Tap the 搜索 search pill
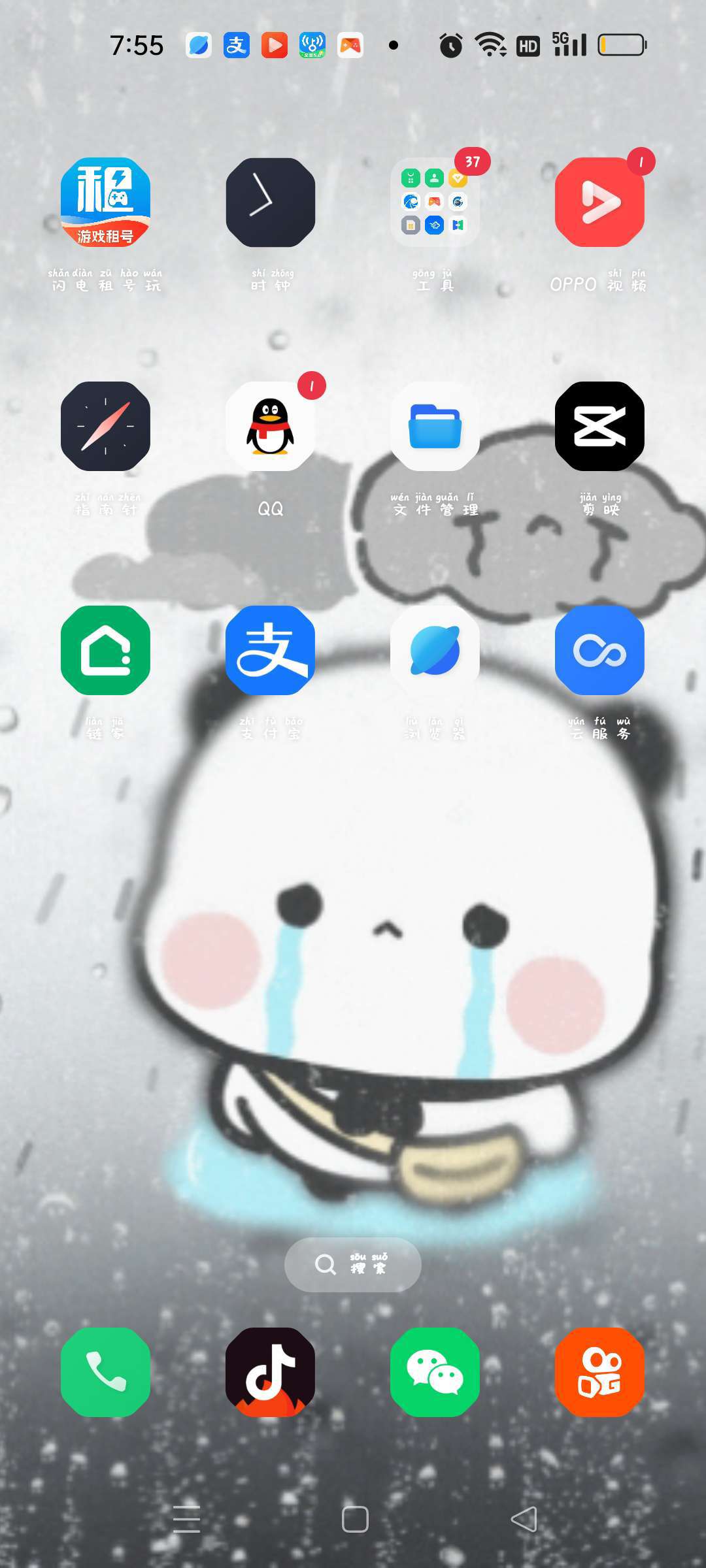Image resolution: width=706 pixels, height=1568 pixels. 353,1264
